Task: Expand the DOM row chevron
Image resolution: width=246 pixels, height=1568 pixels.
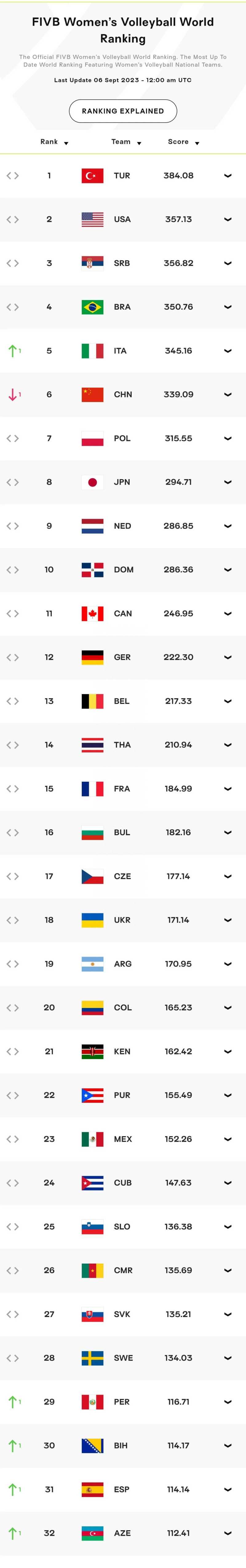Action: pyautogui.click(x=228, y=570)
